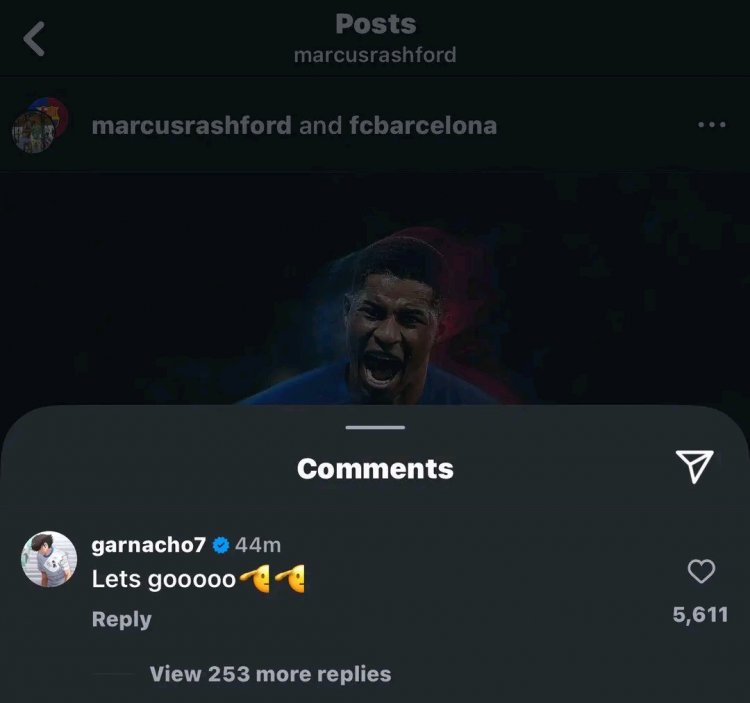Reply to garnacho7's comment
This screenshot has height=703, width=750.
121,619
